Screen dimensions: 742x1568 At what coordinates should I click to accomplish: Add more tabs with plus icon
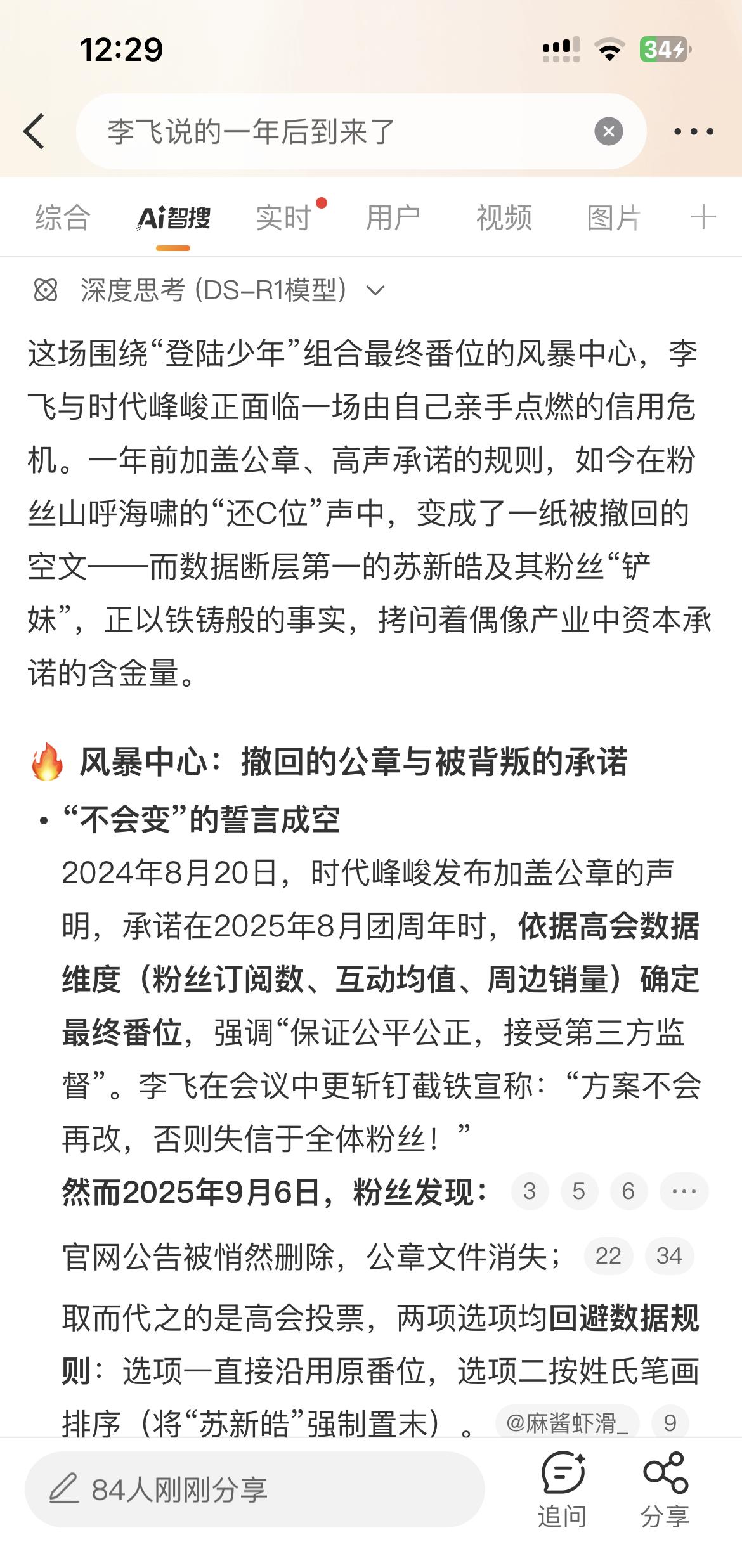703,218
